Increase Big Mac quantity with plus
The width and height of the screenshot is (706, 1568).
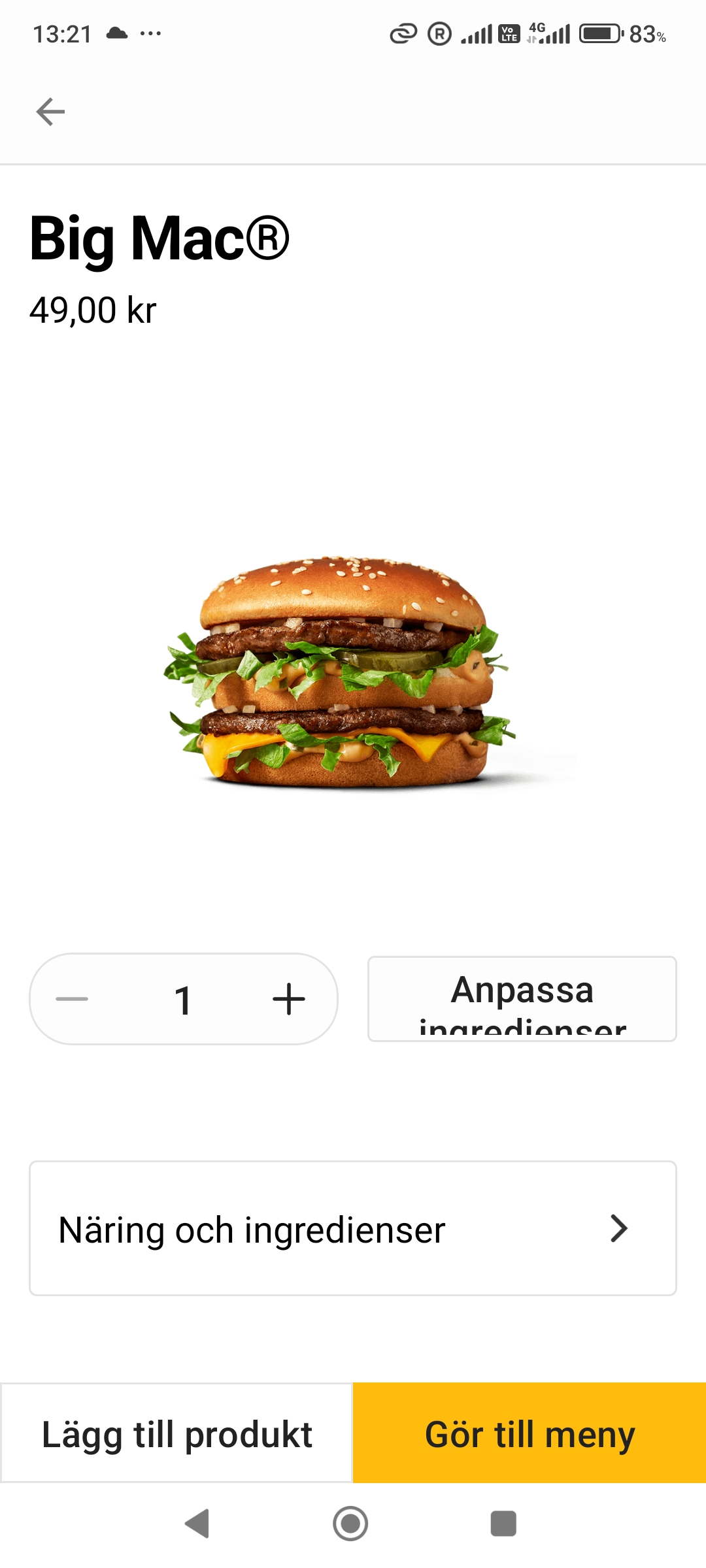click(288, 999)
